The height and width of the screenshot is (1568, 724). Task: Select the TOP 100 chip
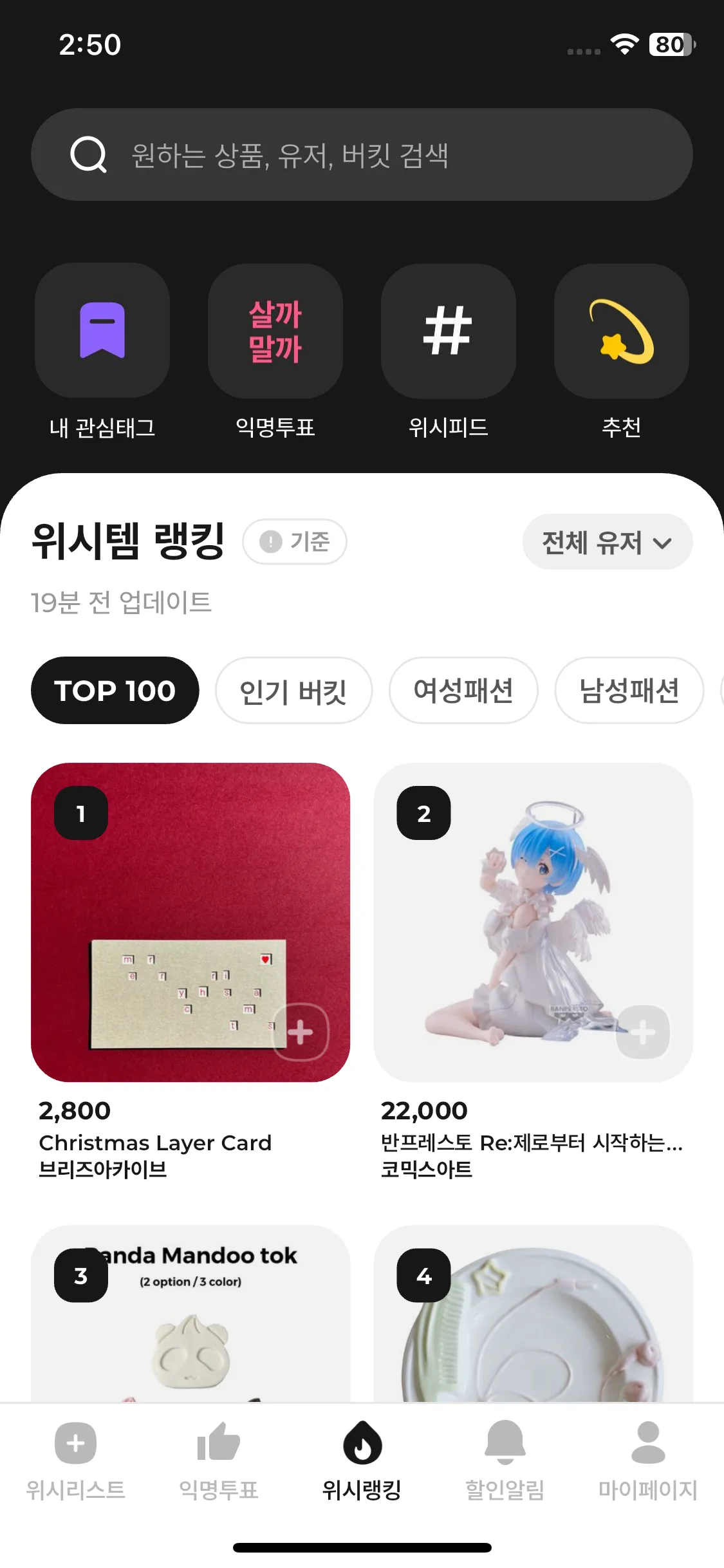pyautogui.click(x=115, y=691)
